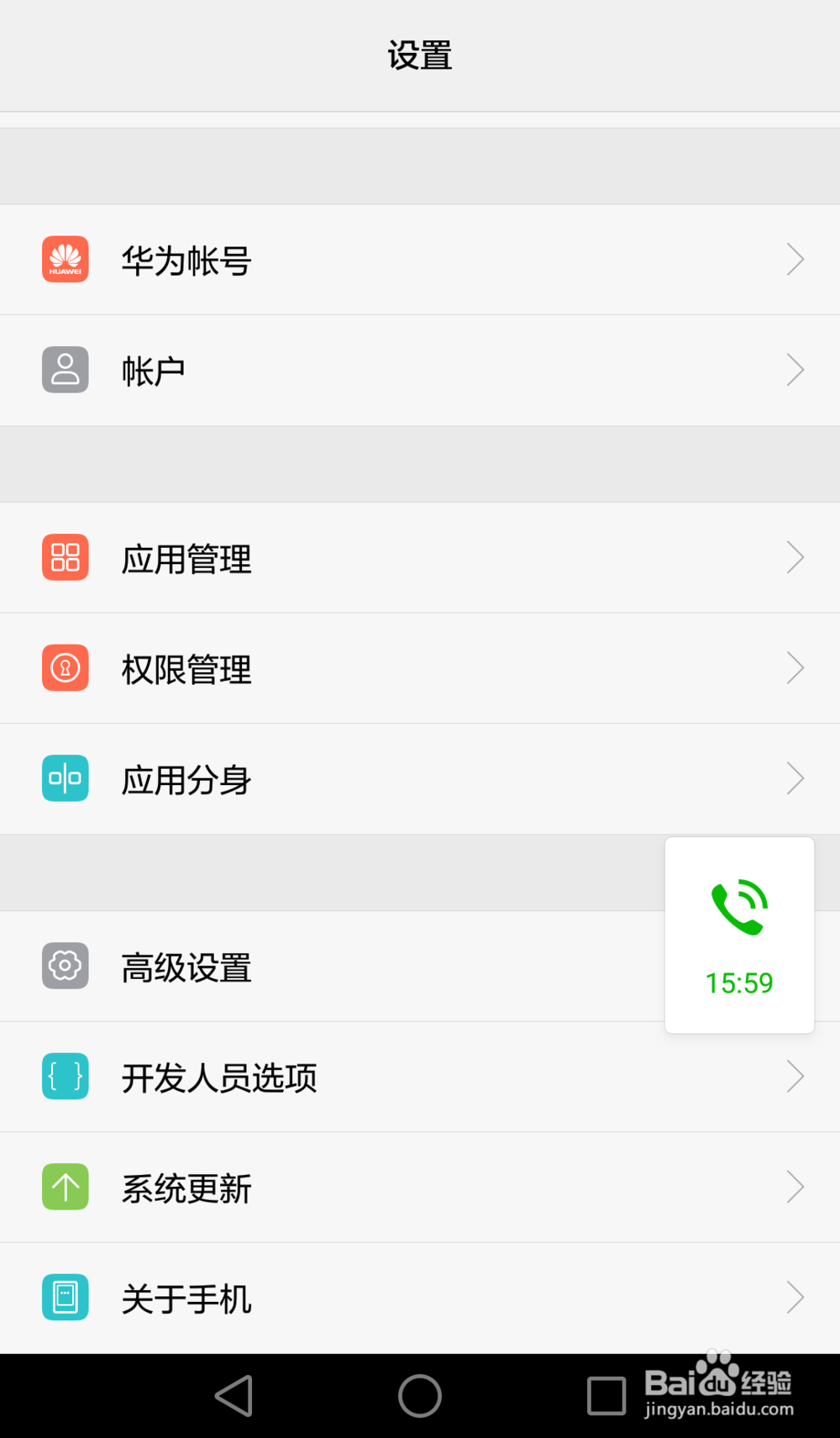Expand the chevron beside 关于手机
This screenshot has height=1438, width=840.
pos(795,1298)
